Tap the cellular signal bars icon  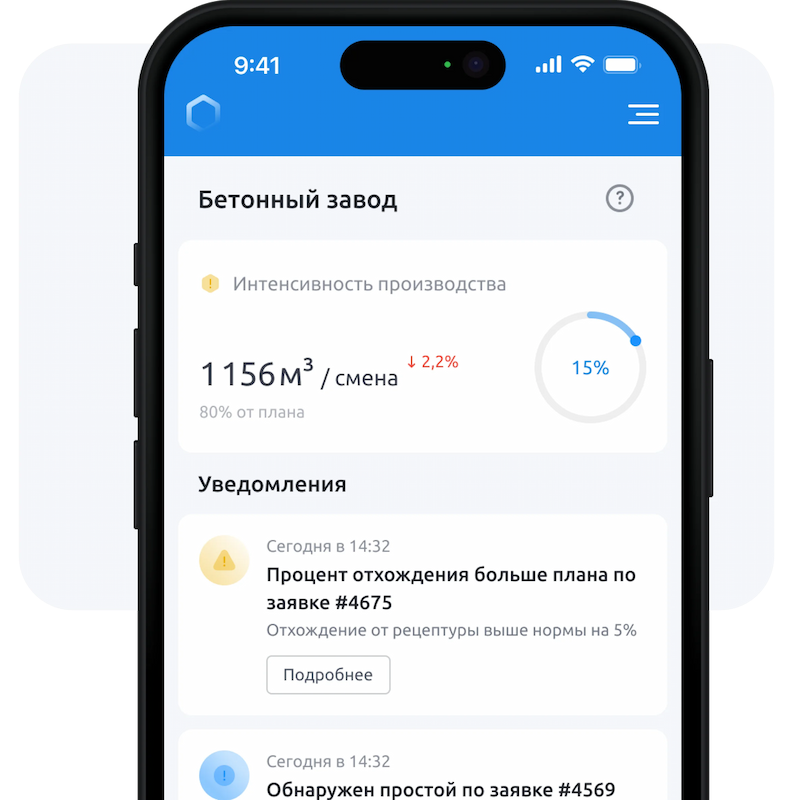[x=548, y=64]
